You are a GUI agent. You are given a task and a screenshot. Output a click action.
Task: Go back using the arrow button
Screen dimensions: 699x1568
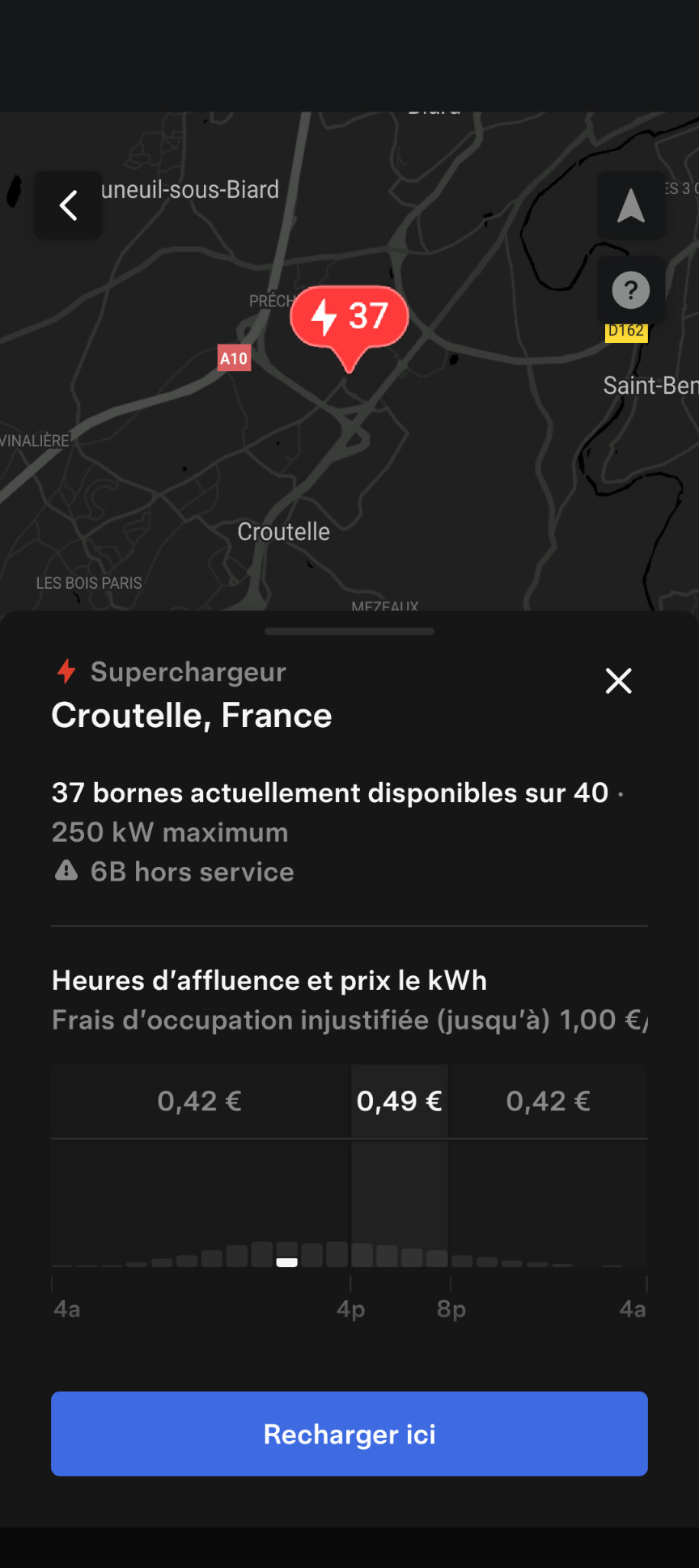(x=68, y=205)
